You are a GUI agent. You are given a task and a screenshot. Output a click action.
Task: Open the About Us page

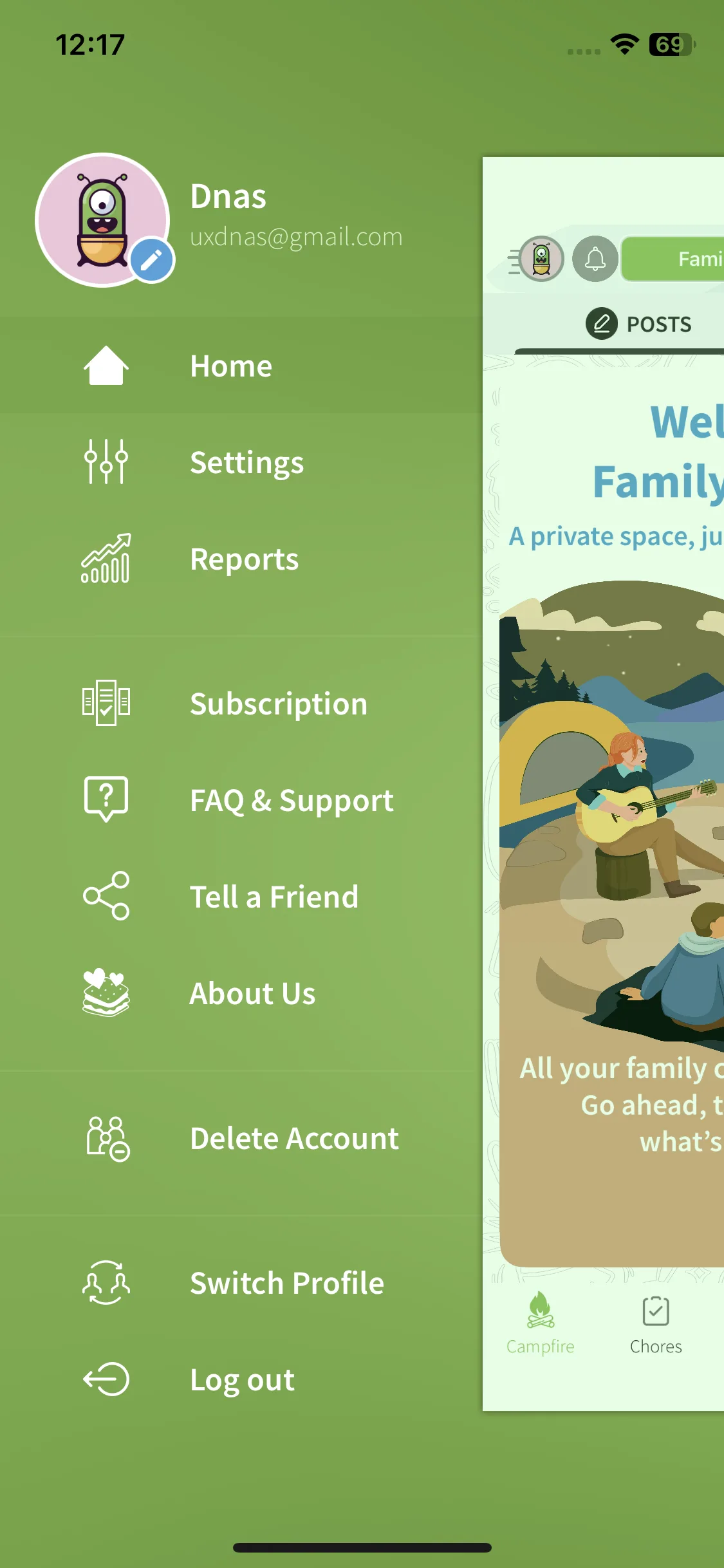click(x=241, y=993)
